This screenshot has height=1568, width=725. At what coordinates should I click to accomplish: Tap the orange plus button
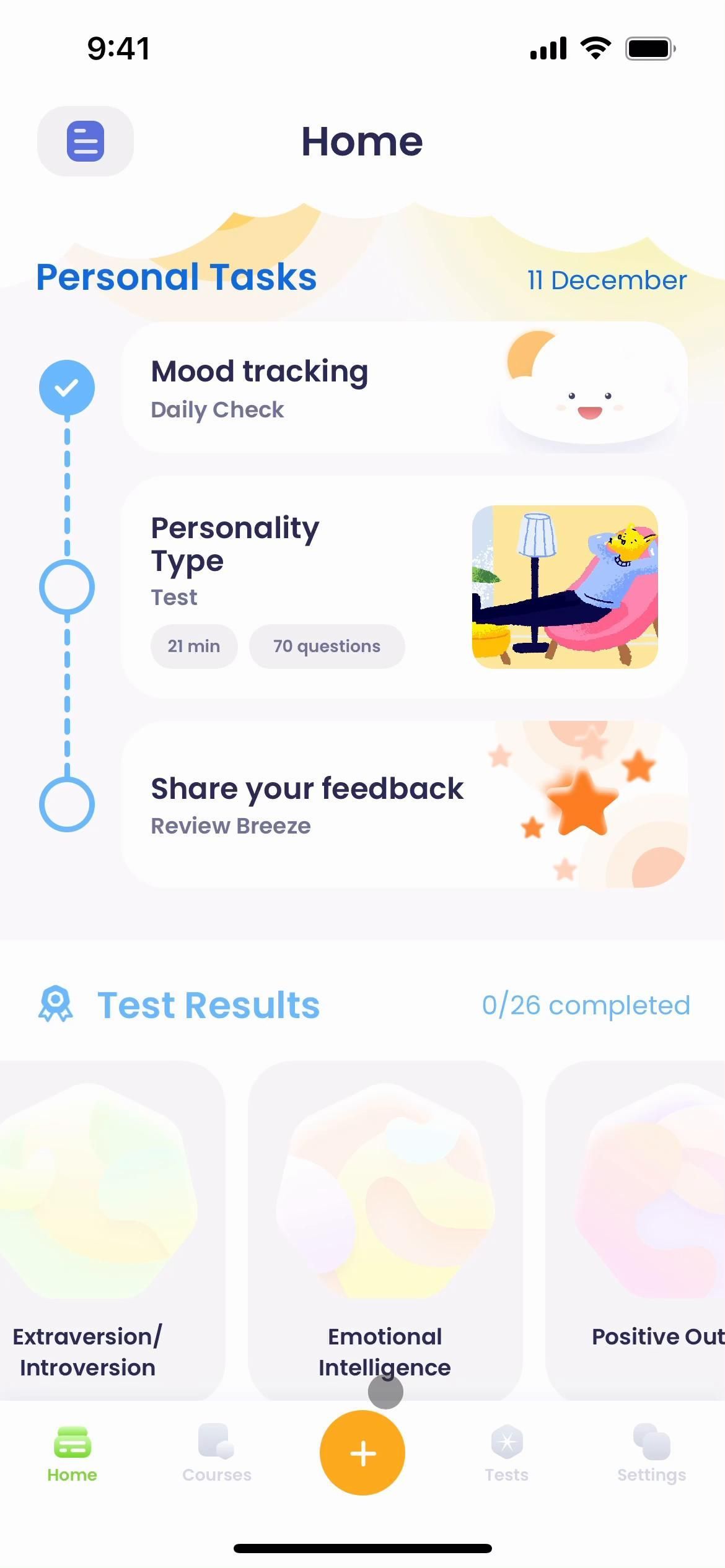tap(362, 1453)
